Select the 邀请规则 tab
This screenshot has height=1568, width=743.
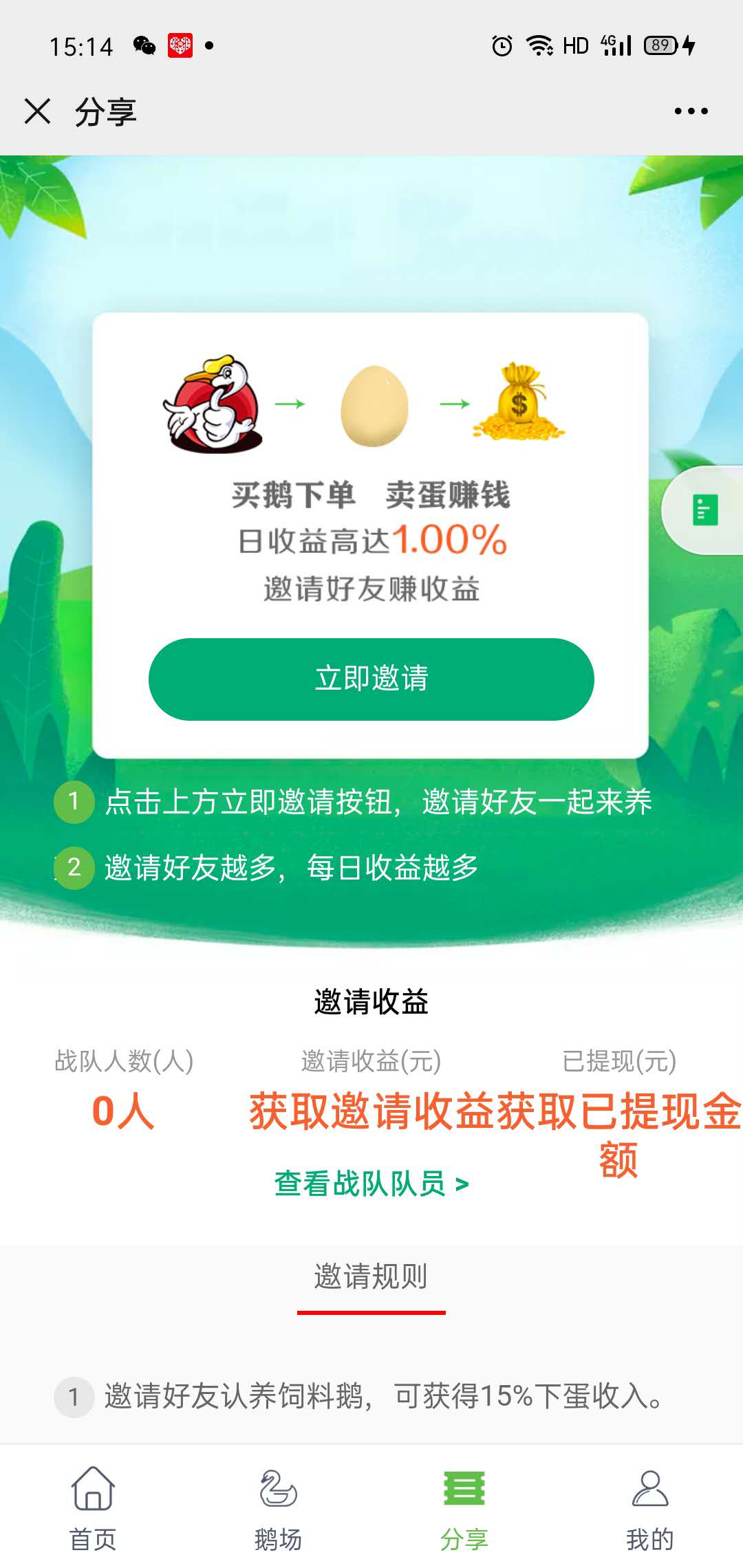(x=371, y=1277)
